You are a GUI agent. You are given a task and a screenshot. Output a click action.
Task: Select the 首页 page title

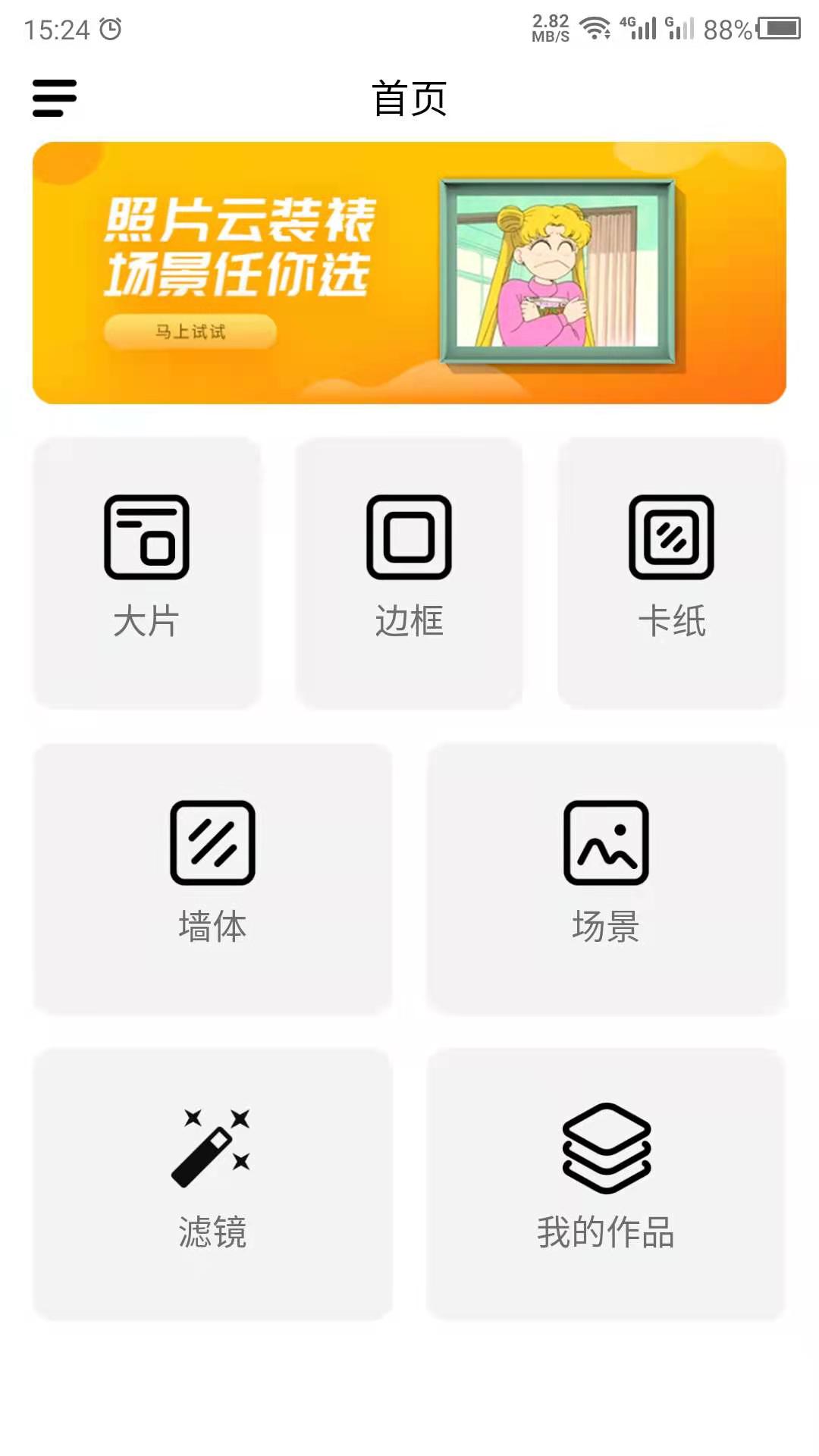[x=409, y=99]
